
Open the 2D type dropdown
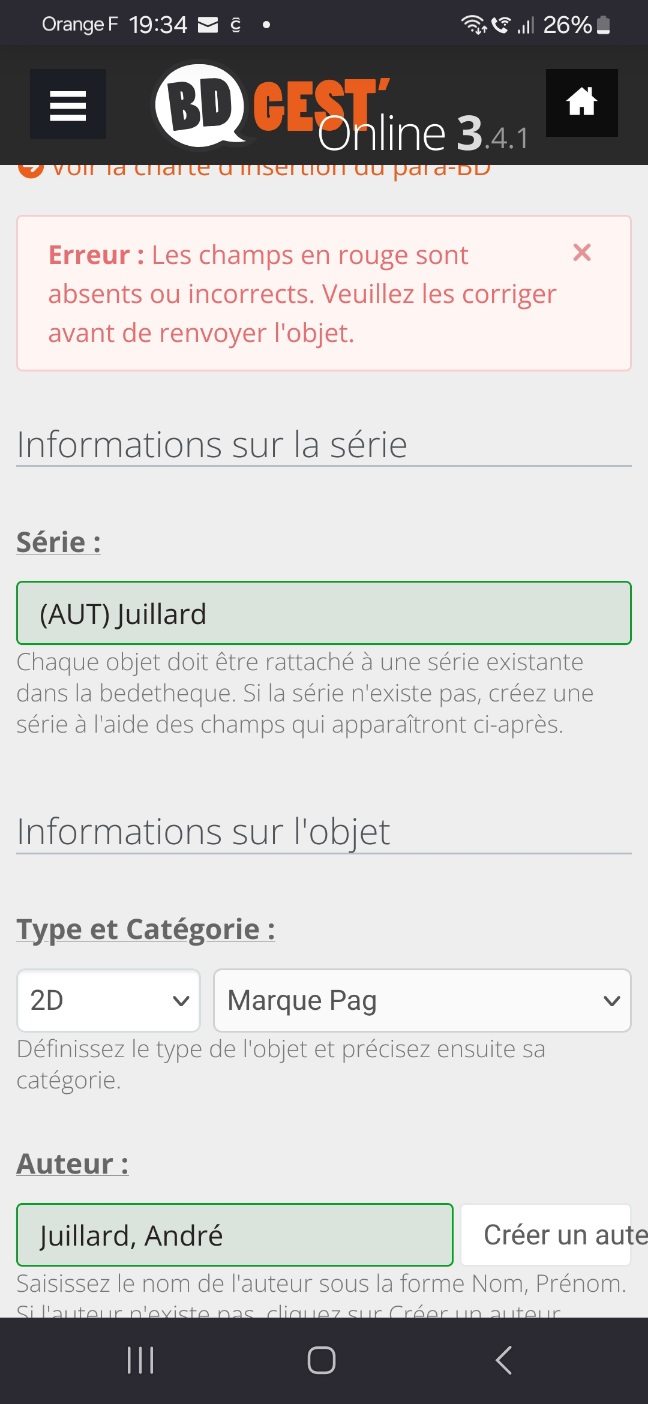point(108,1000)
